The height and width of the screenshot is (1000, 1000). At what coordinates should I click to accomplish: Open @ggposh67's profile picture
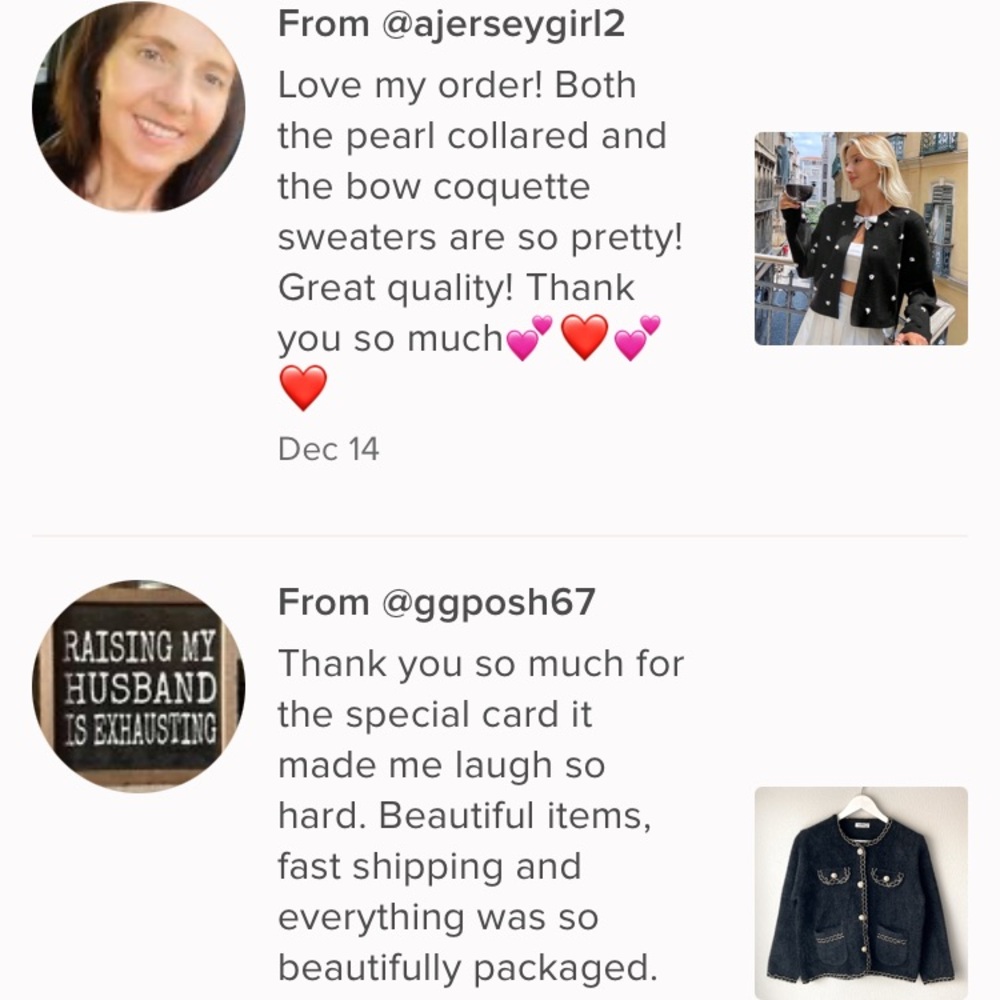(x=139, y=686)
